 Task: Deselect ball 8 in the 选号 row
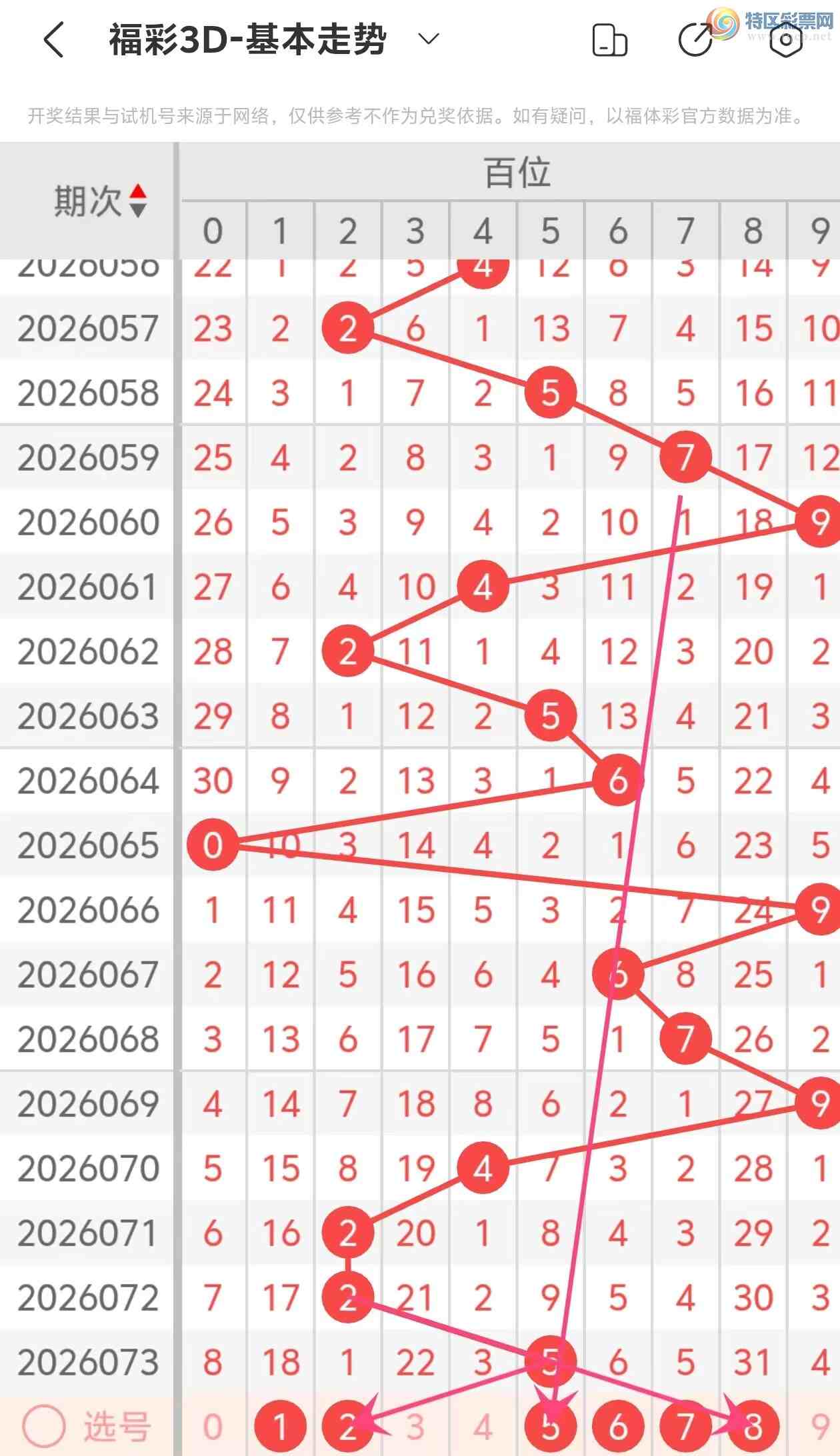(753, 1427)
